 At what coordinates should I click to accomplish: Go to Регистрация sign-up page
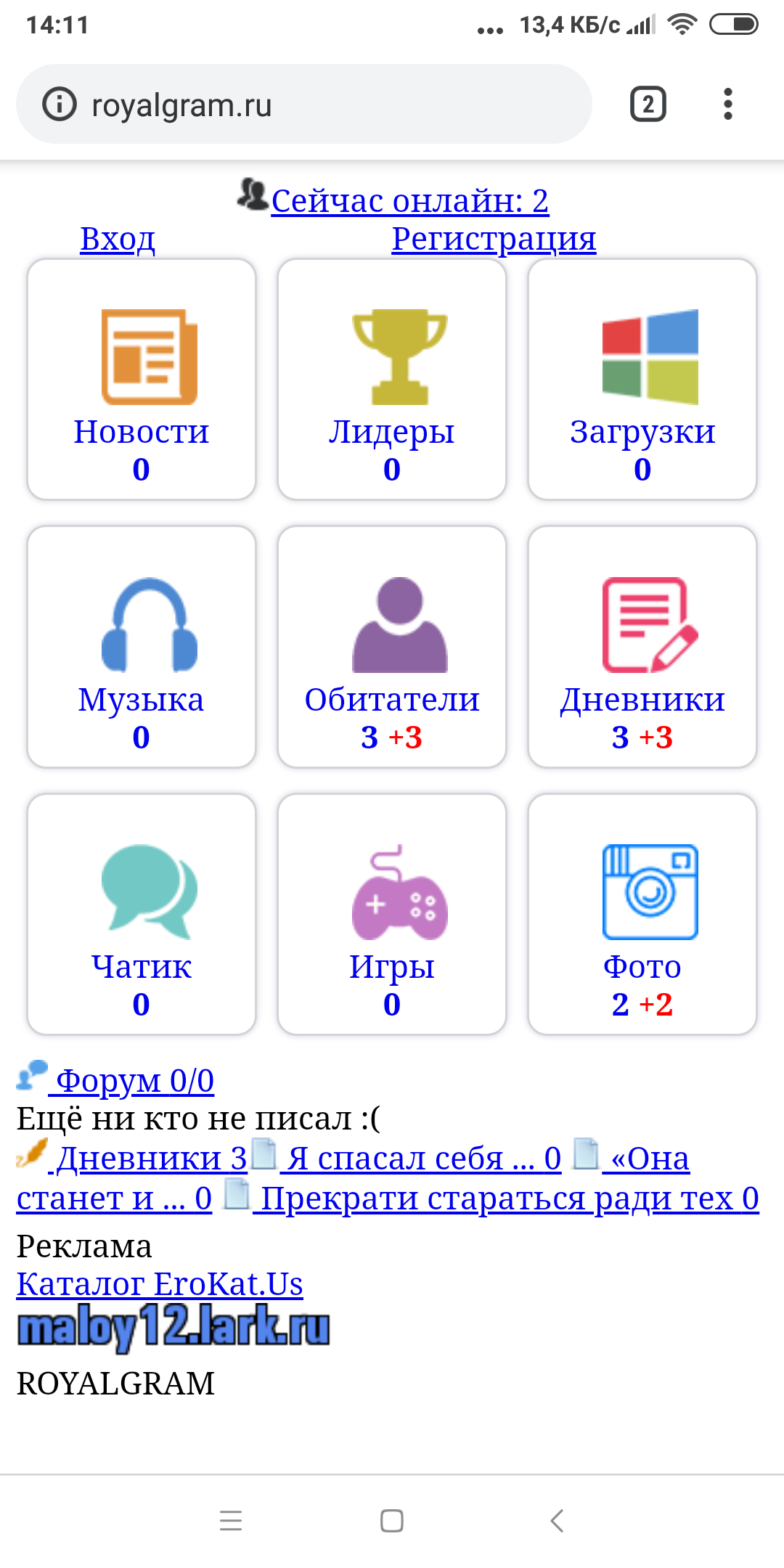(494, 239)
